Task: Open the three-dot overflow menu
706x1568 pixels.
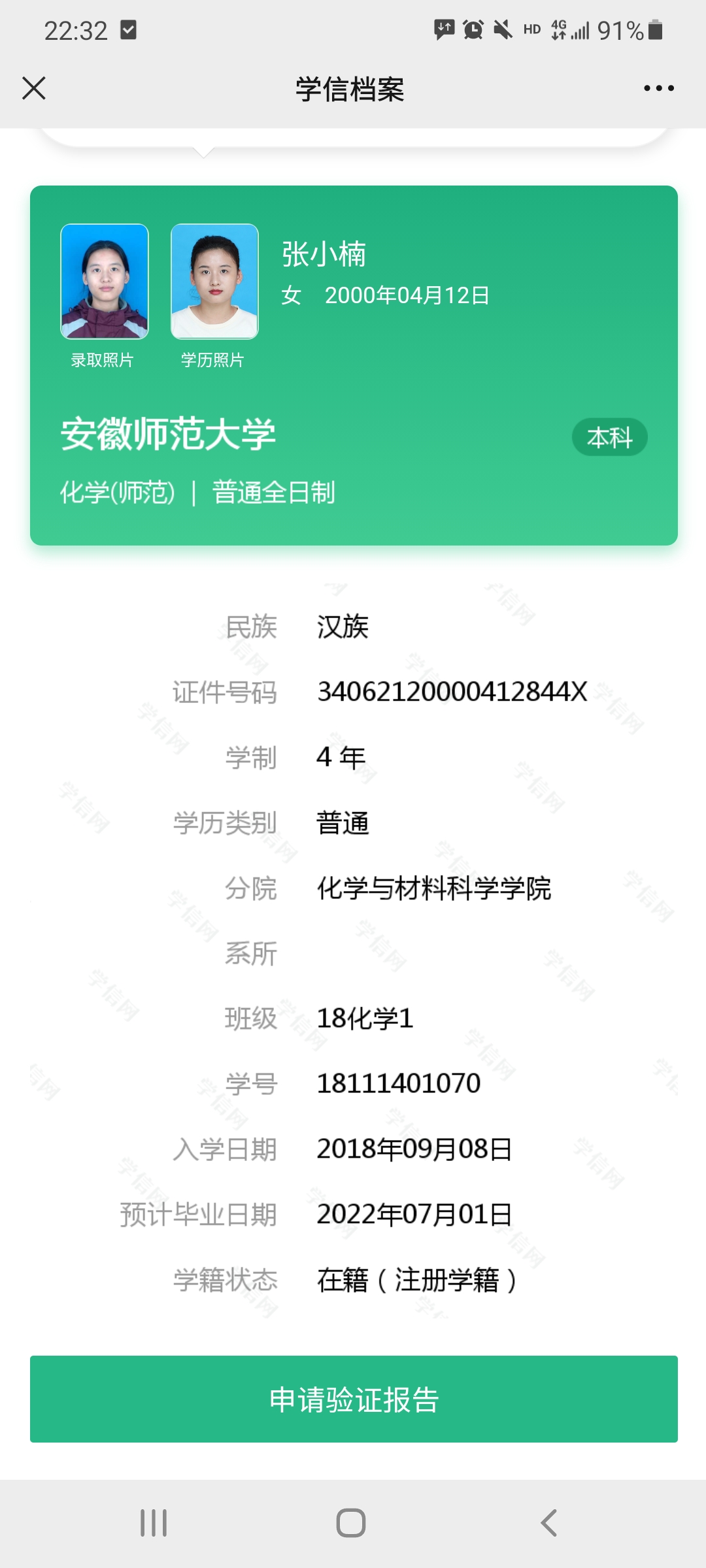Action: pos(658,88)
